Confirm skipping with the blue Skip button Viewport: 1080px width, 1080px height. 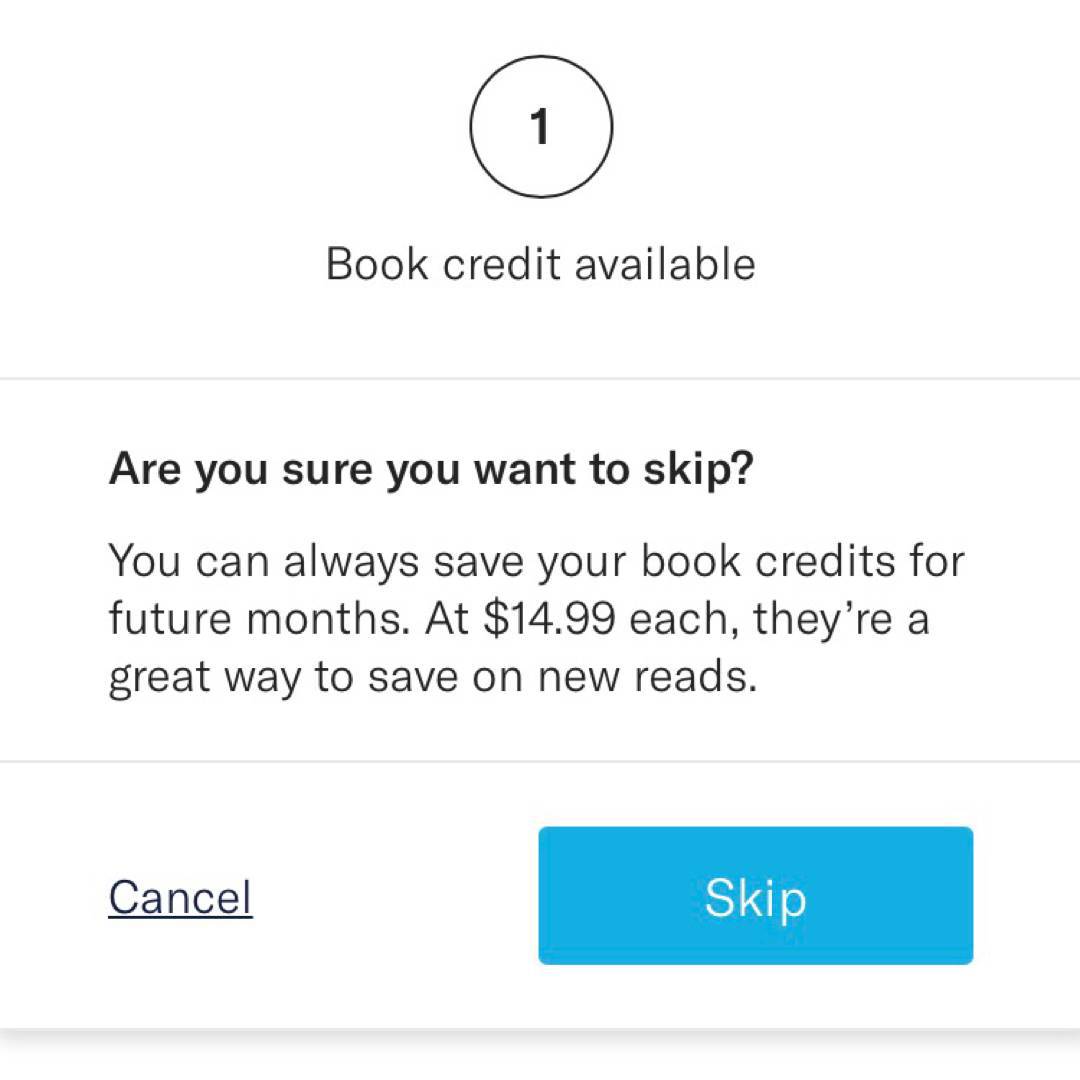(755, 895)
